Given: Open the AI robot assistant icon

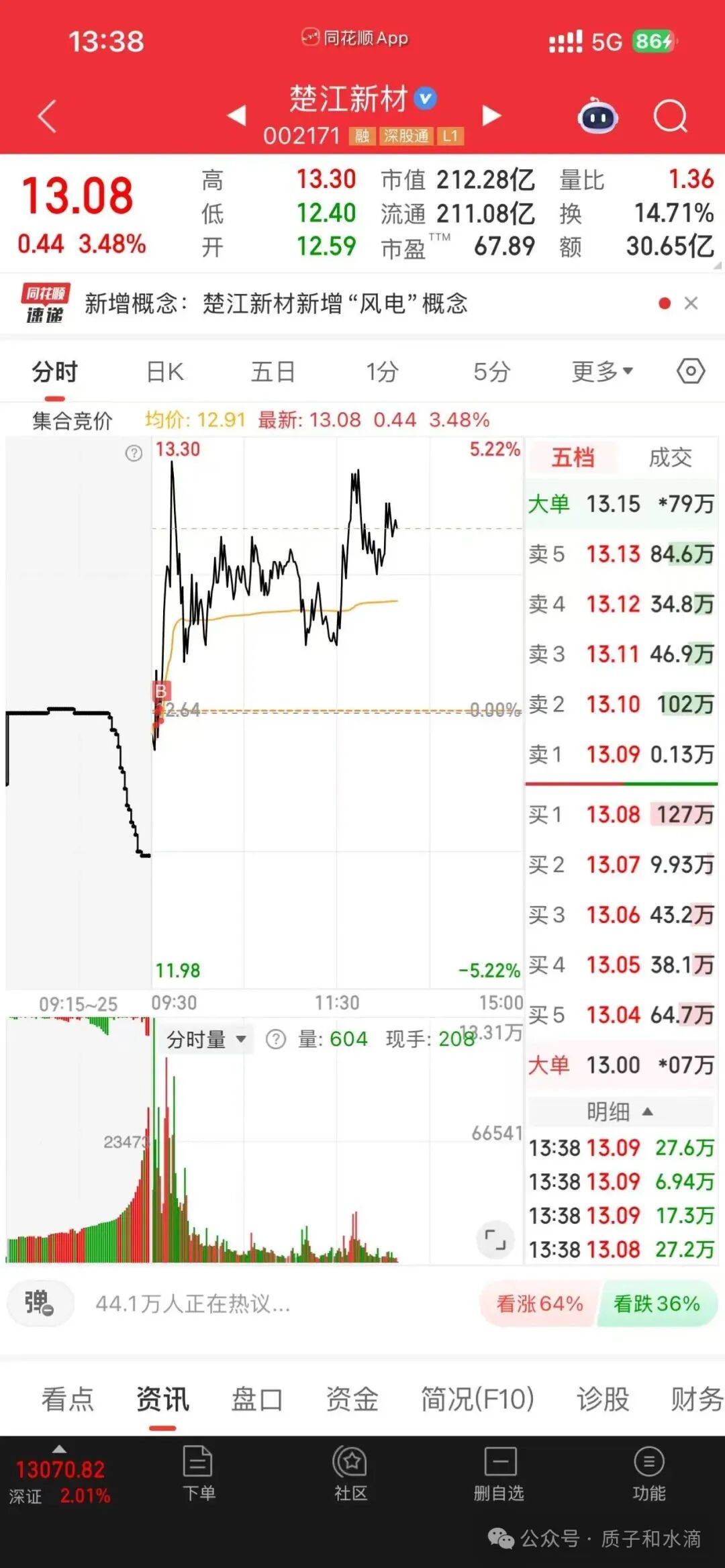Looking at the screenshot, I should (x=597, y=116).
